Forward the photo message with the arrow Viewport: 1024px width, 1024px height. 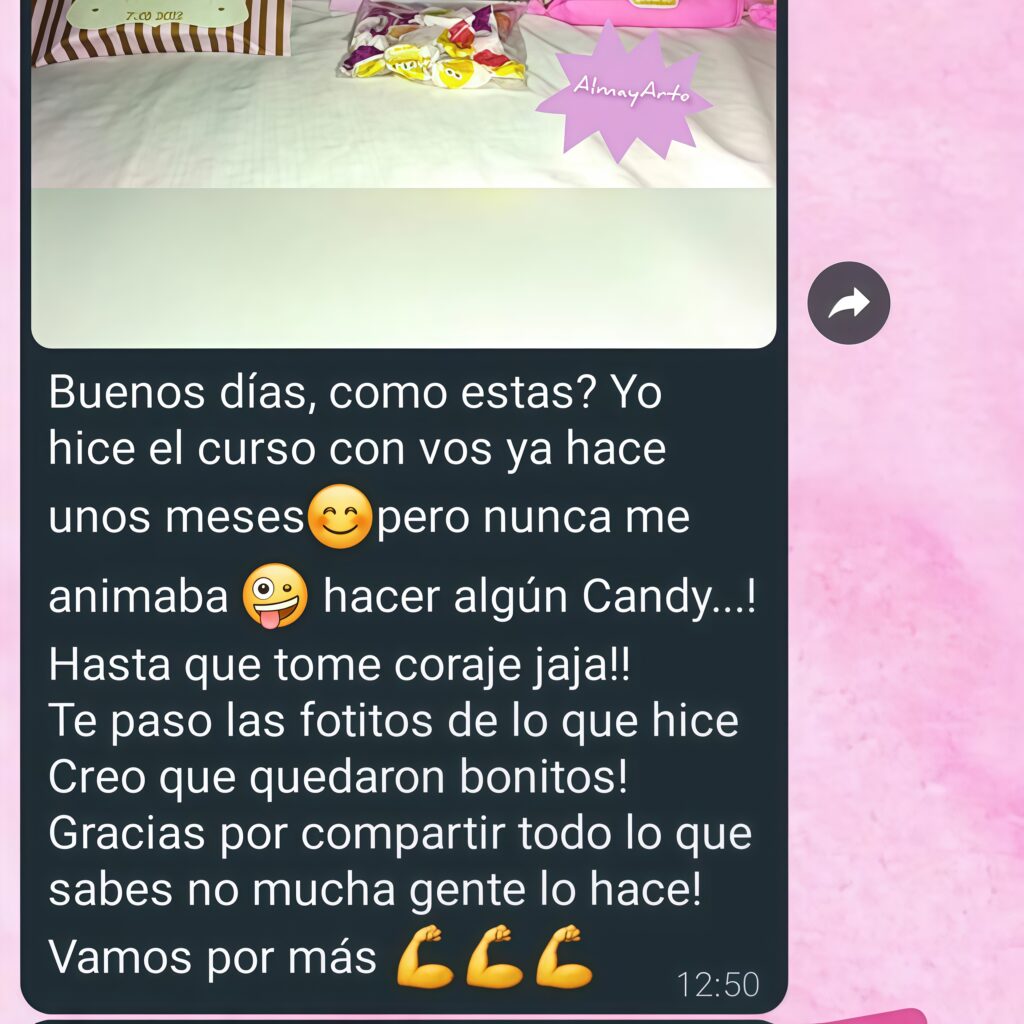tap(848, 303)
